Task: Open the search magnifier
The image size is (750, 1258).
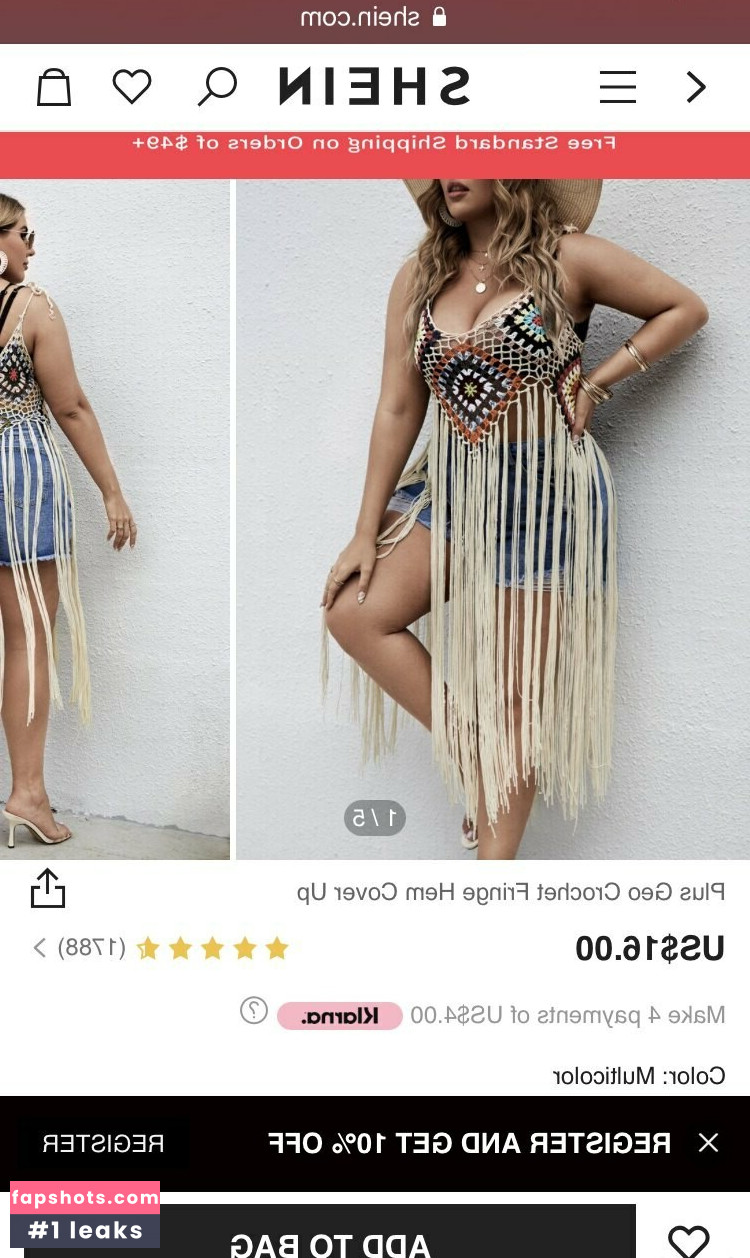Action: (x=216, y=87)
